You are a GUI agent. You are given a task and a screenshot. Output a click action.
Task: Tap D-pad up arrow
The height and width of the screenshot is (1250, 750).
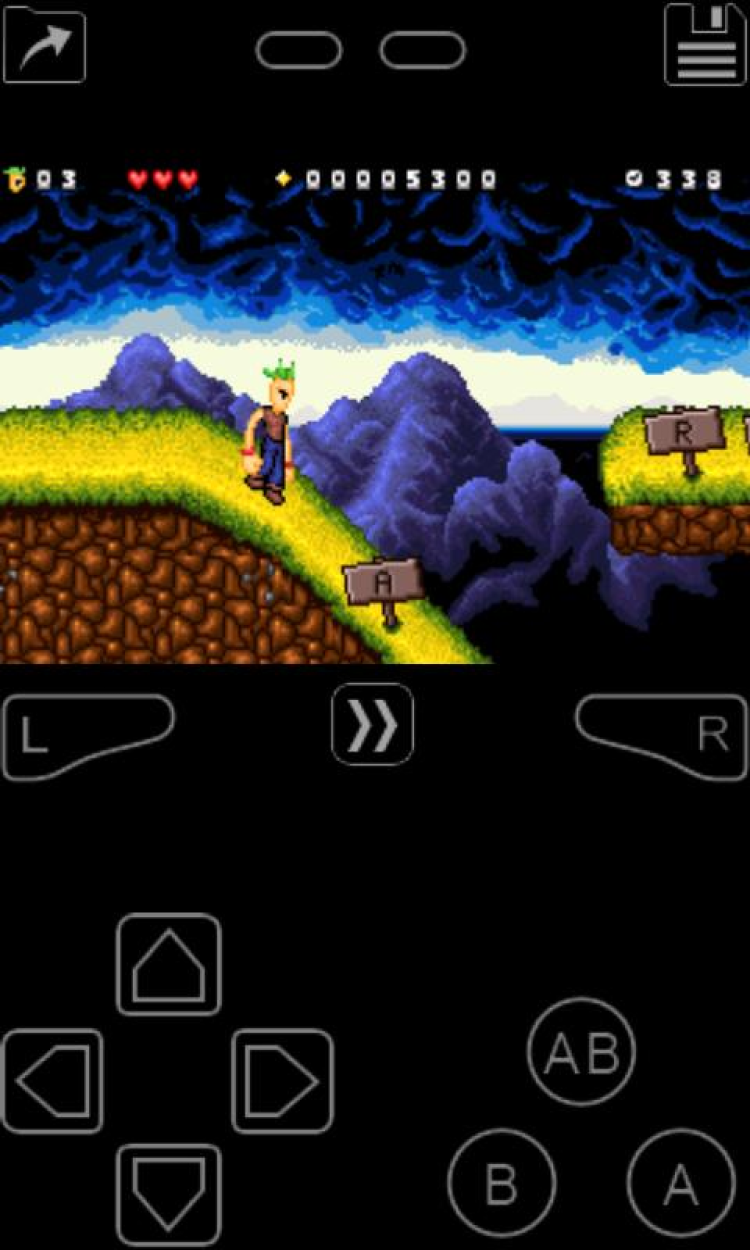click(x=168, y=965)
